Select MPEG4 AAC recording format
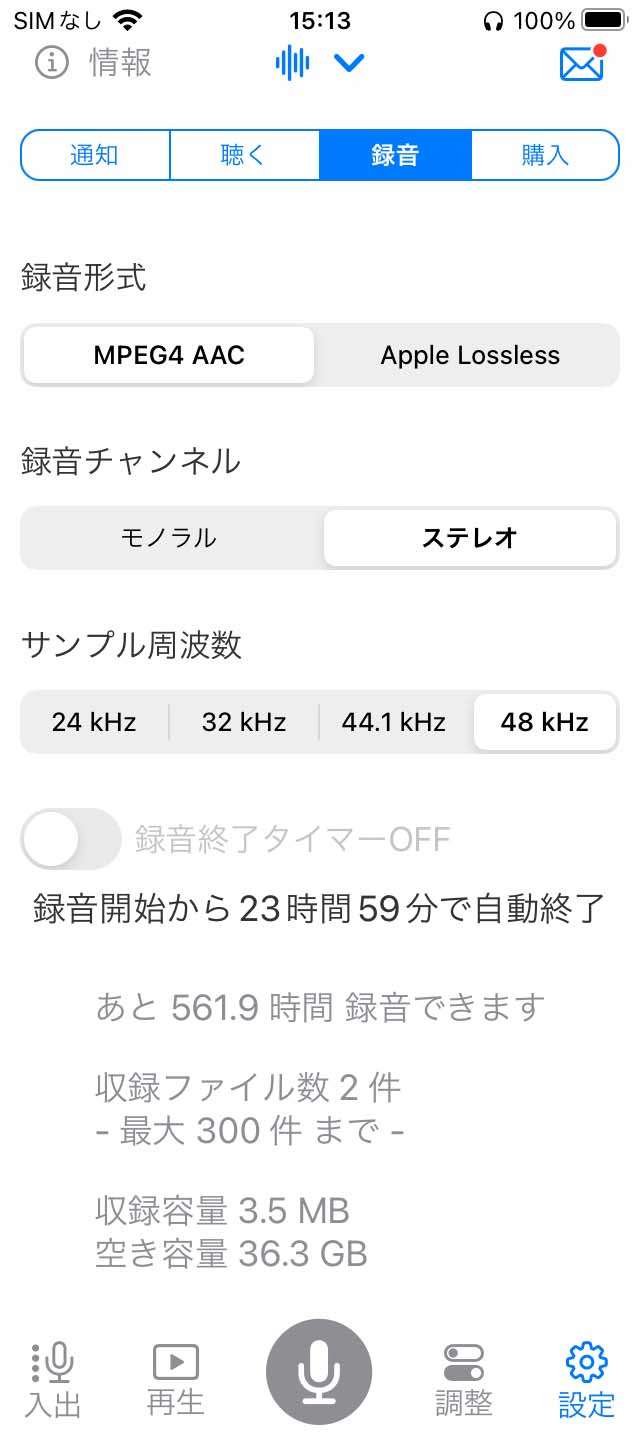 (x=169, y=355)
